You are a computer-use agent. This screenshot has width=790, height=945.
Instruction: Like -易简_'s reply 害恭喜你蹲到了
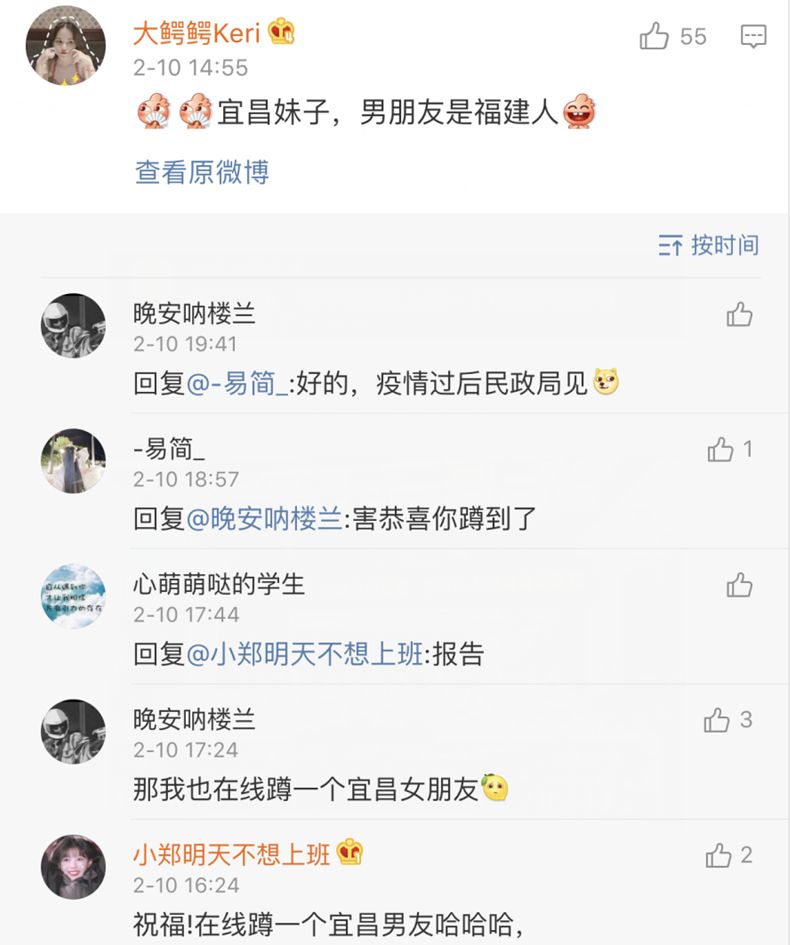pos(721,450)
